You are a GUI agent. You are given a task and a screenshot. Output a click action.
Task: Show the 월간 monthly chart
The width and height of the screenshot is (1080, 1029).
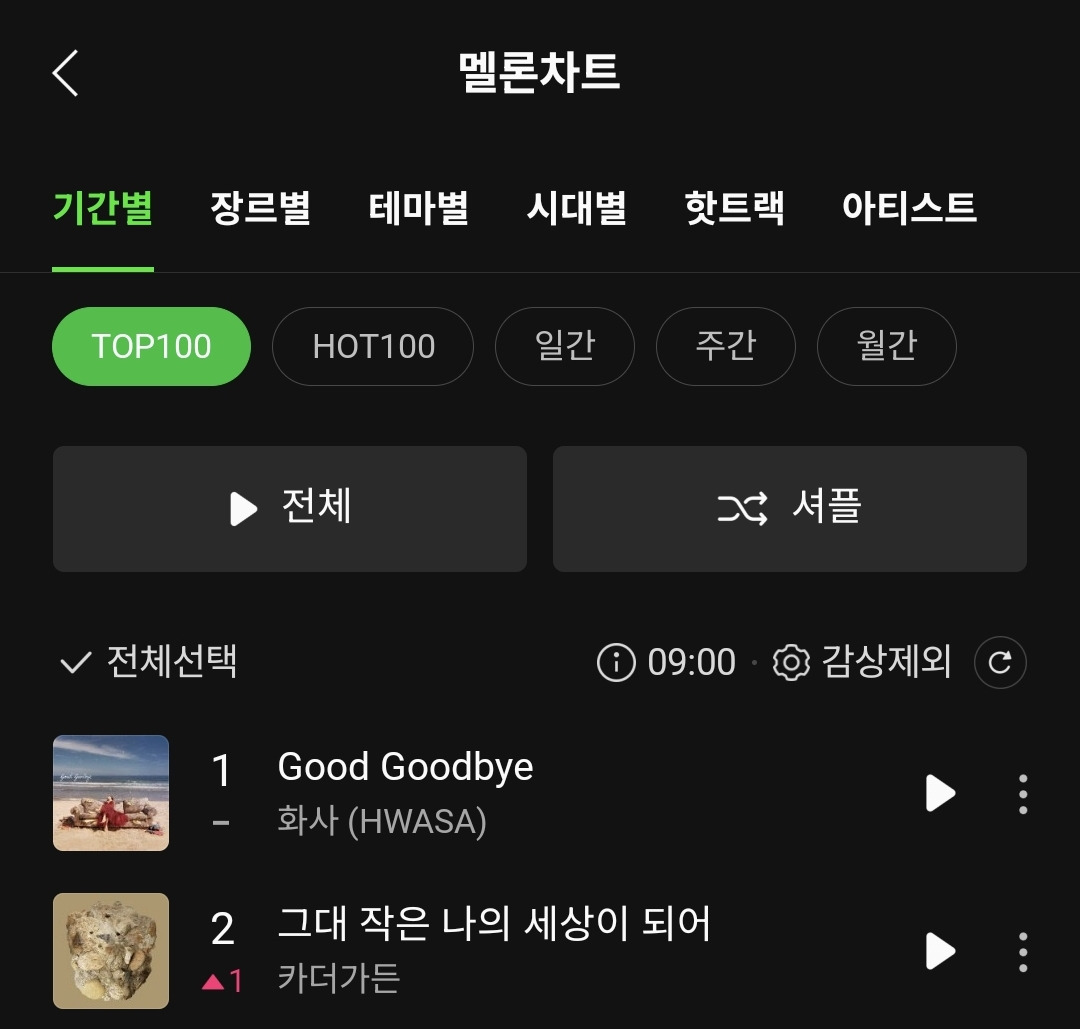coord(887,346)
